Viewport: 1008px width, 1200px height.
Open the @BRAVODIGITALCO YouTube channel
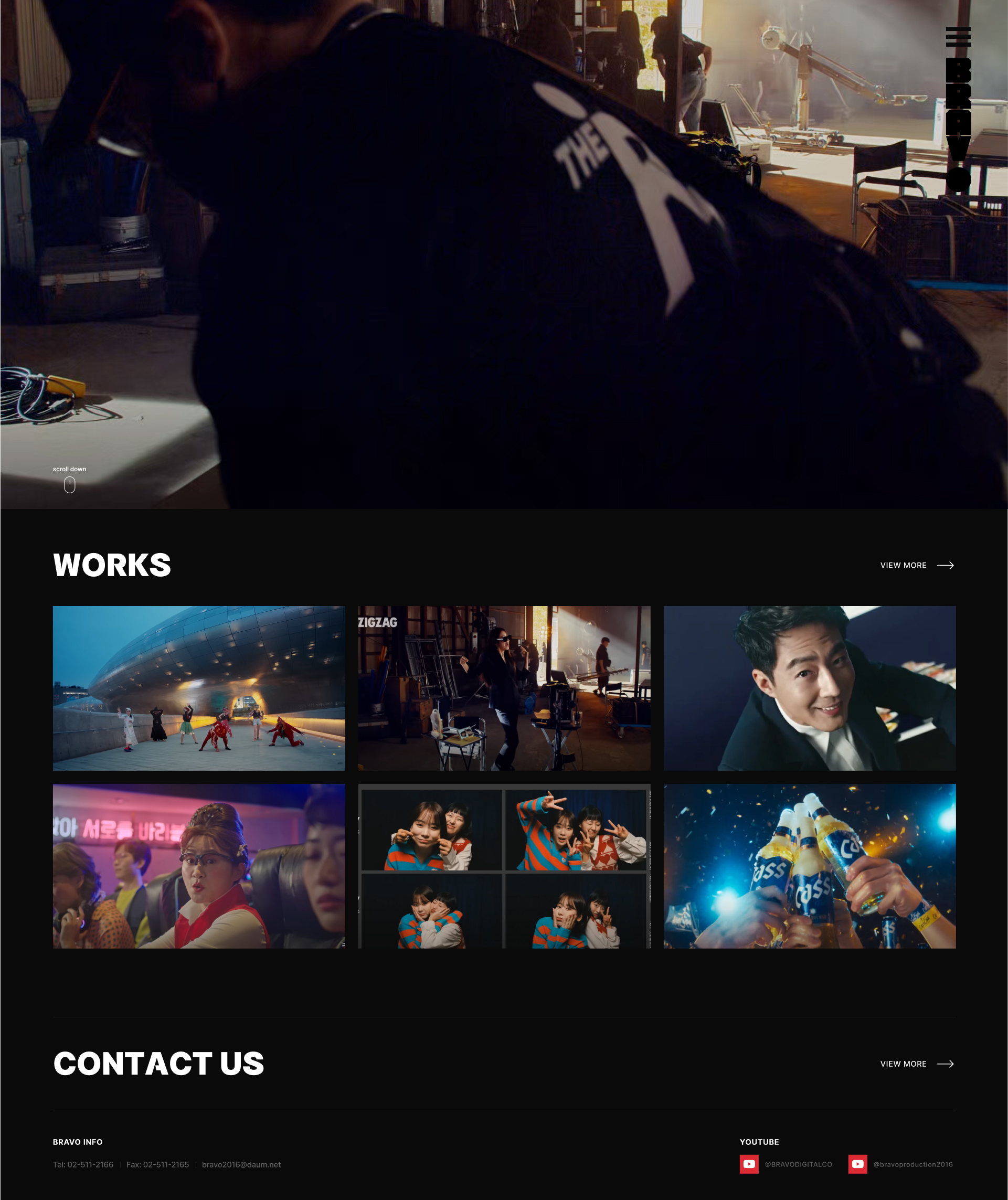coord(786,1164)
